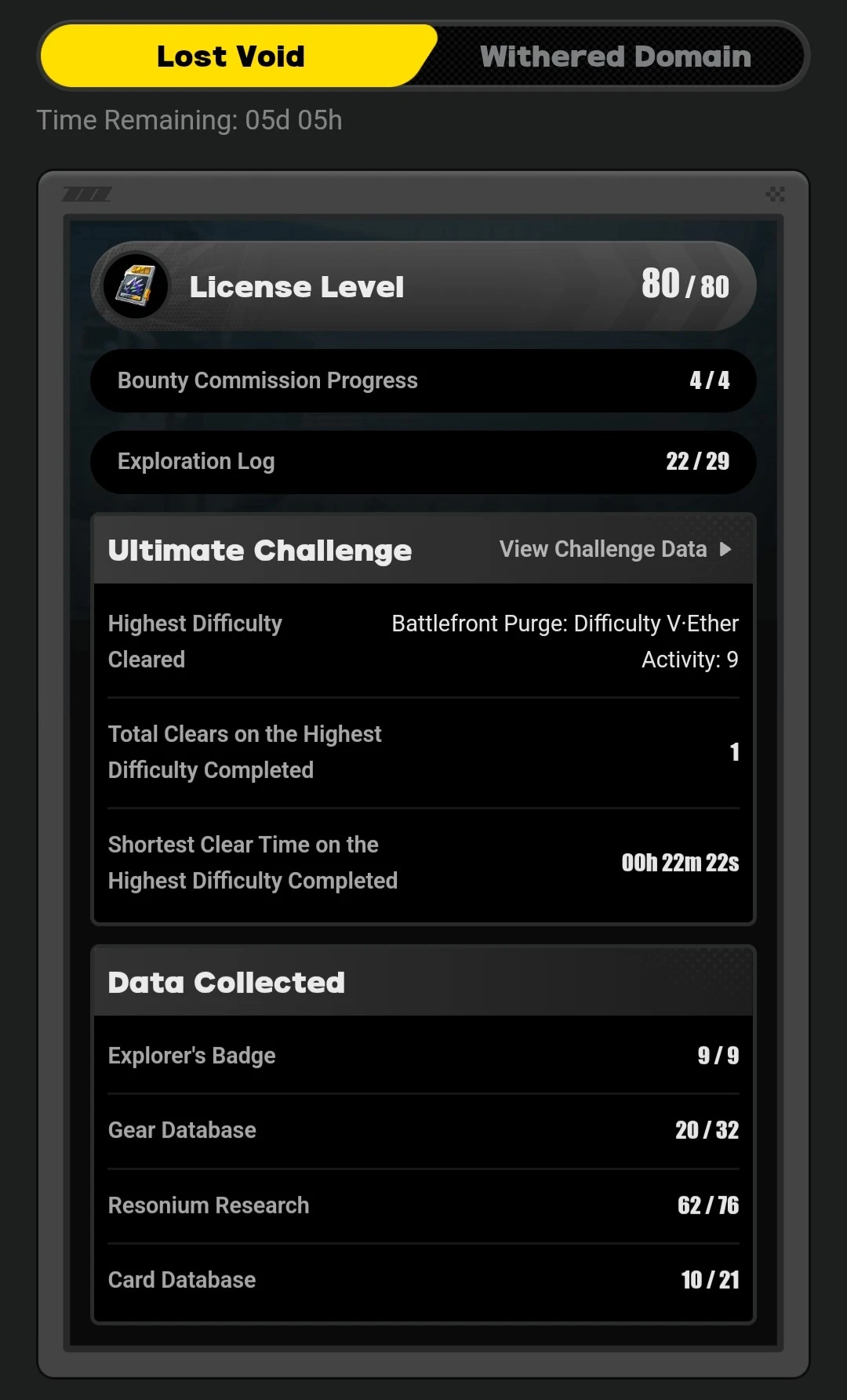Switch to the Withered Domain tab
847x1400 pixels.
tap(616, 55)
